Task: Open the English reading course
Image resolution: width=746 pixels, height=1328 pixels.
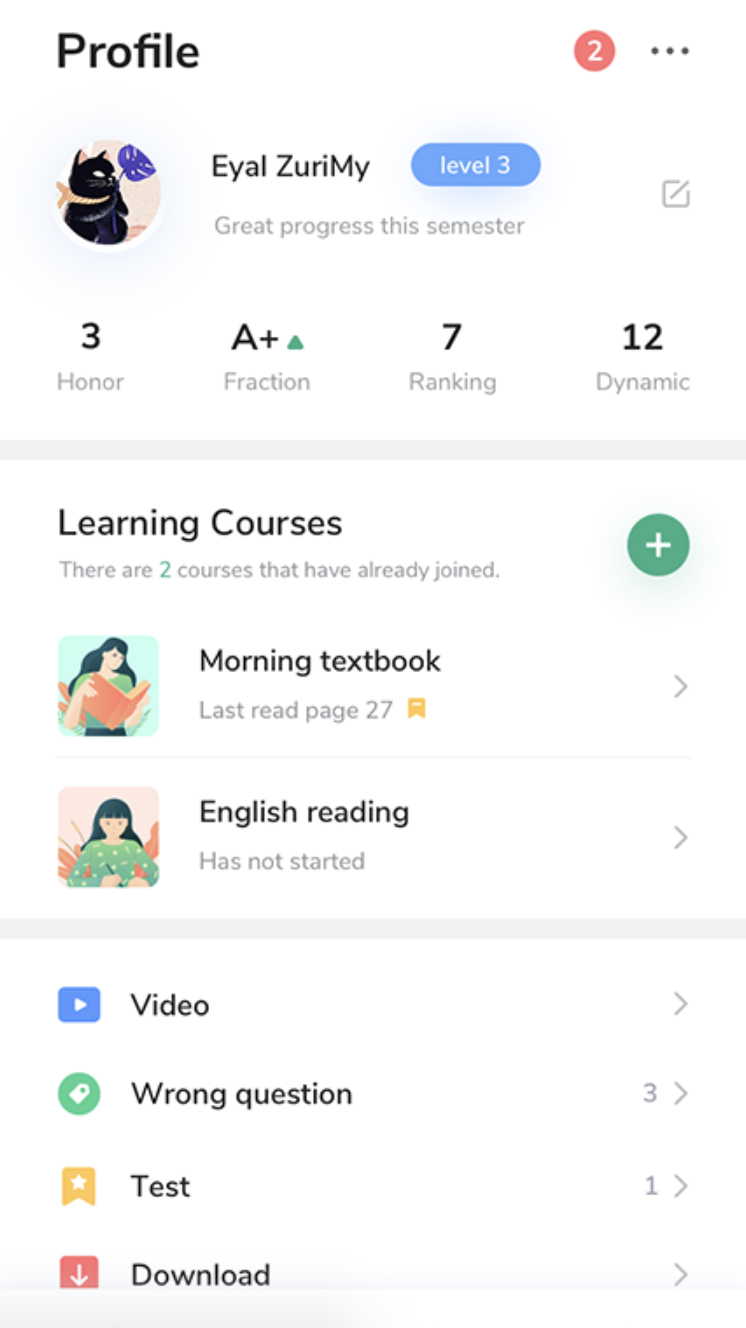Action: [x=373, y=837]
